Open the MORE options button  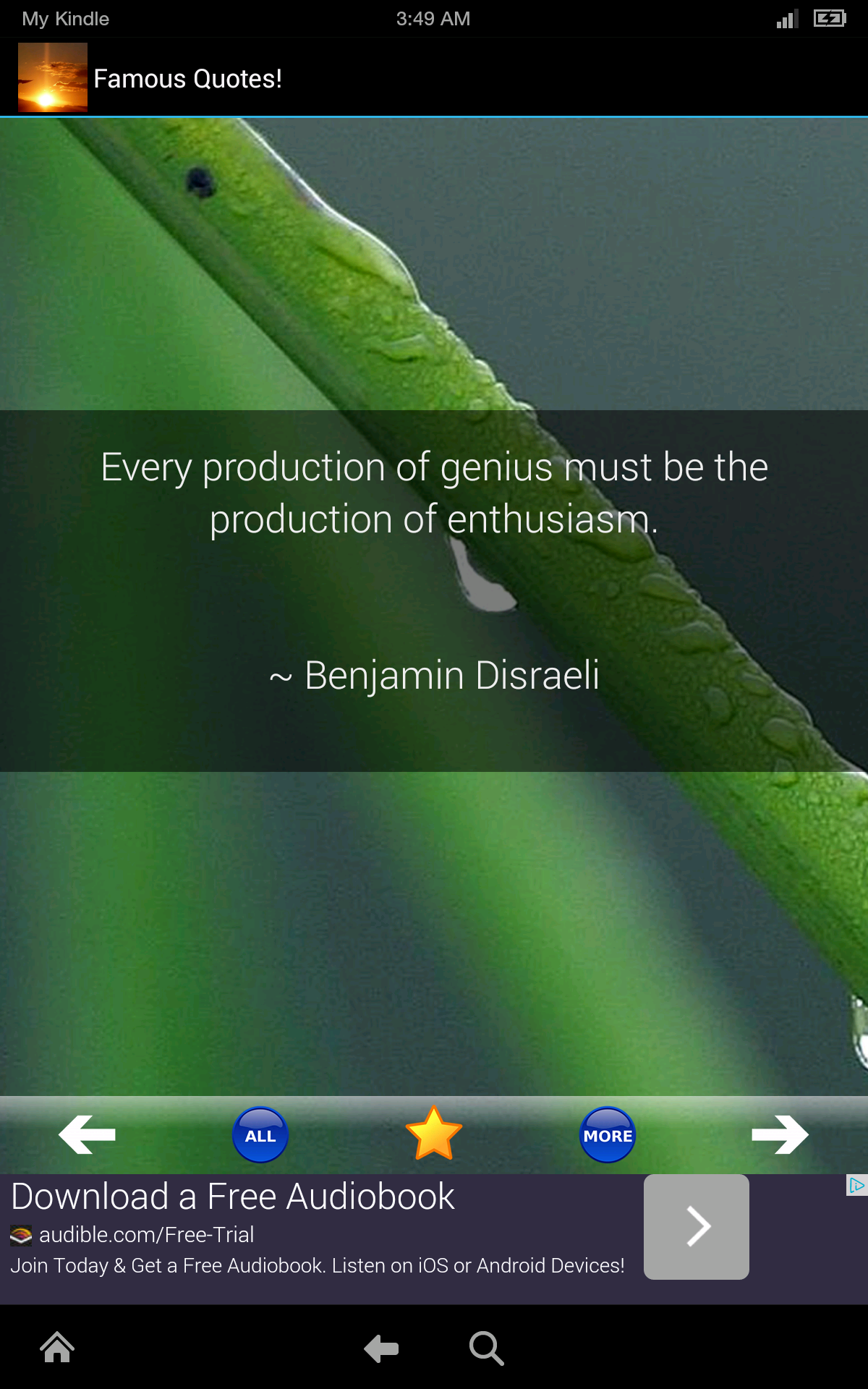pos(608,1135)
